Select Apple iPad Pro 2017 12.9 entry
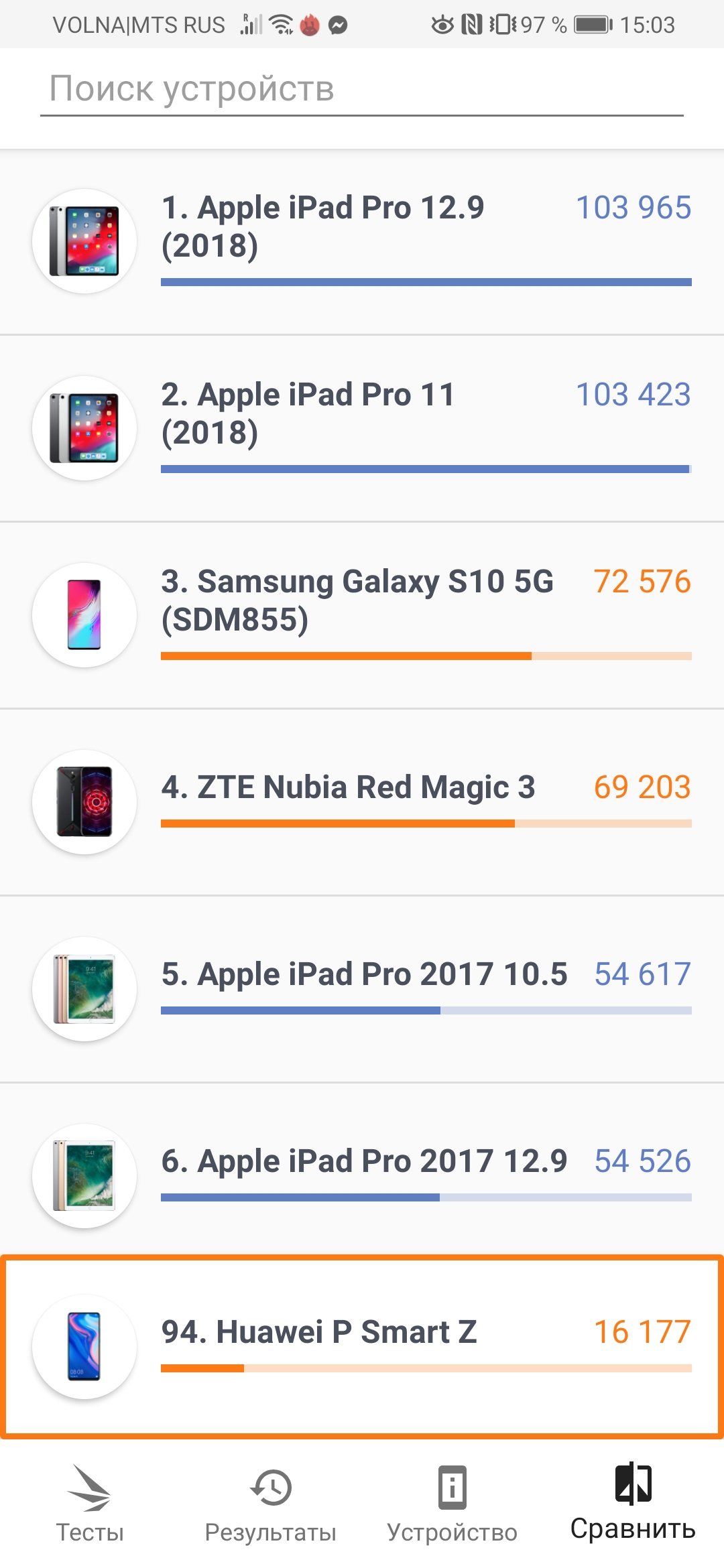The width and height of the screenshot is (724, 1568). coord(362,1176)
